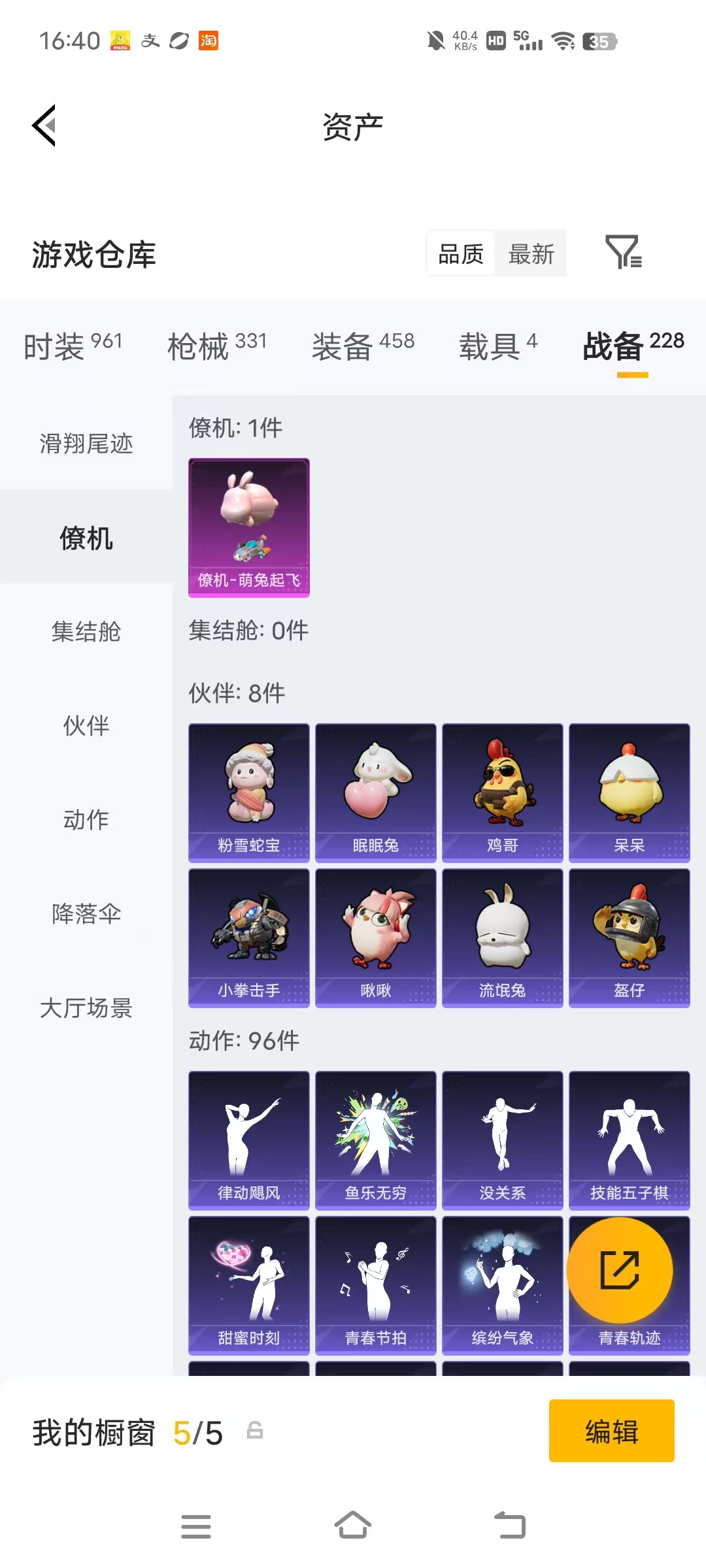Viewport: 706px width, 1568px height.
Task: Tap the home icon at the bottom
Action: [353, 1526]
